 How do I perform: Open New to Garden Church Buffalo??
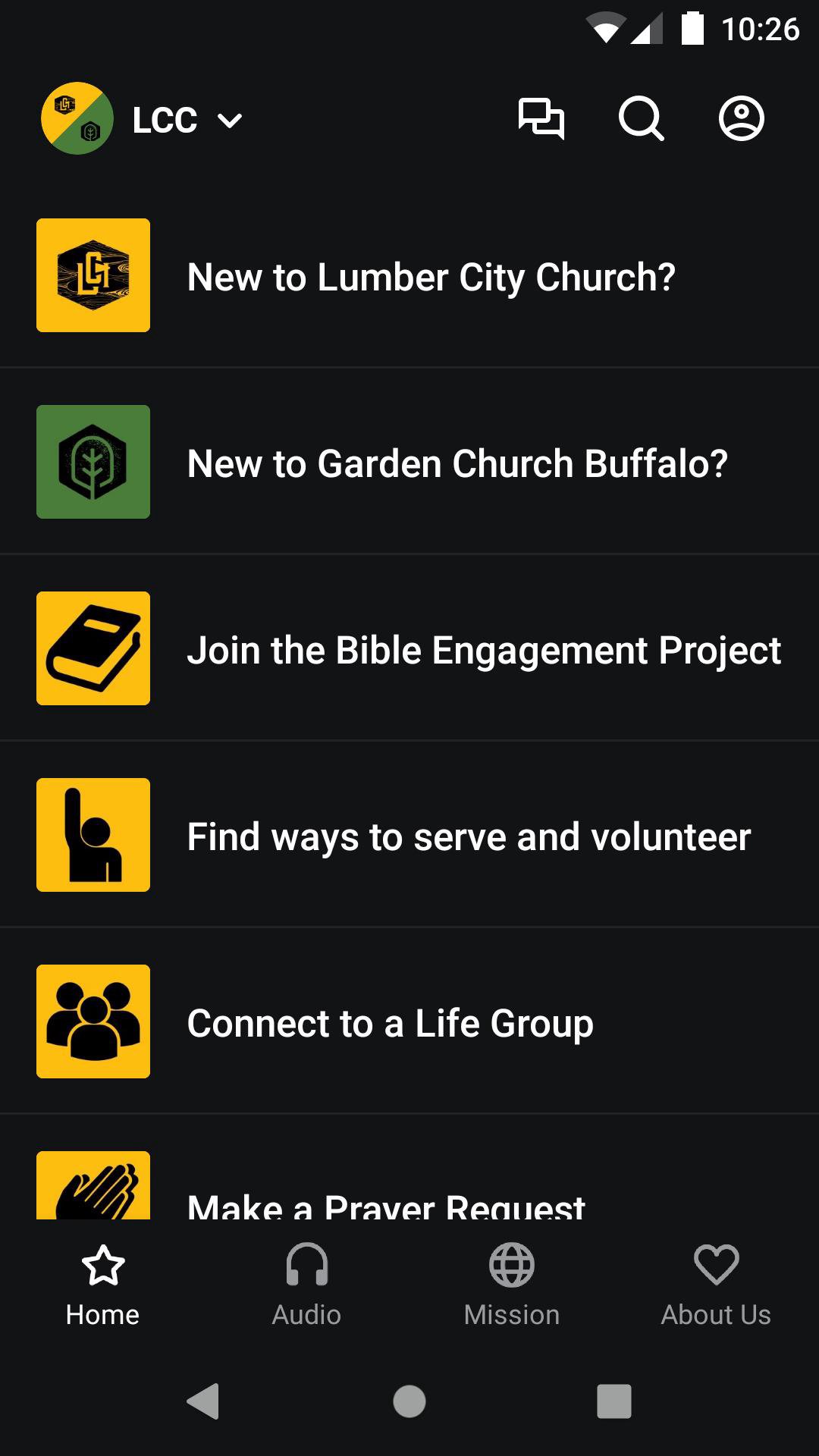tap(409, 463)
